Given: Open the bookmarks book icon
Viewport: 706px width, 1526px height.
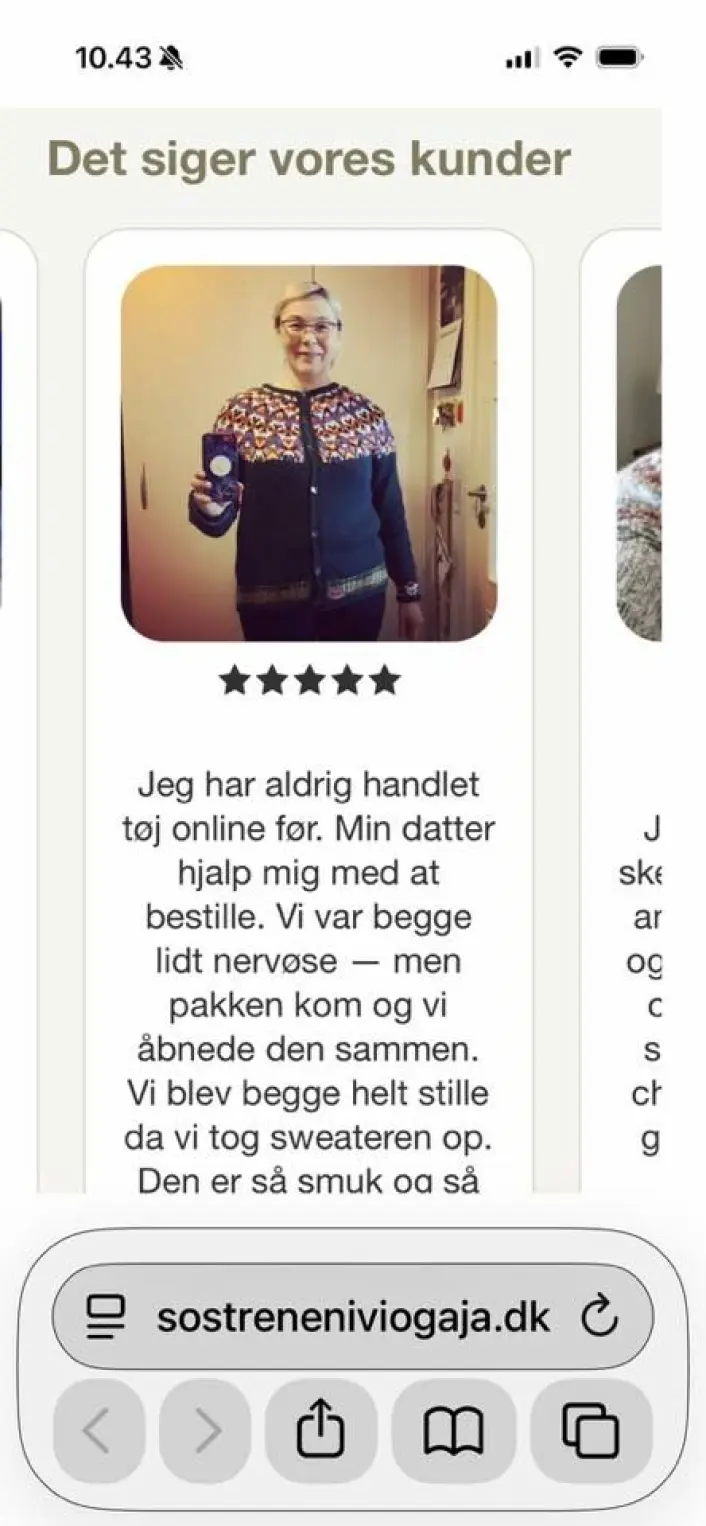Looking at the screenshot, I should click(453, 1431).
